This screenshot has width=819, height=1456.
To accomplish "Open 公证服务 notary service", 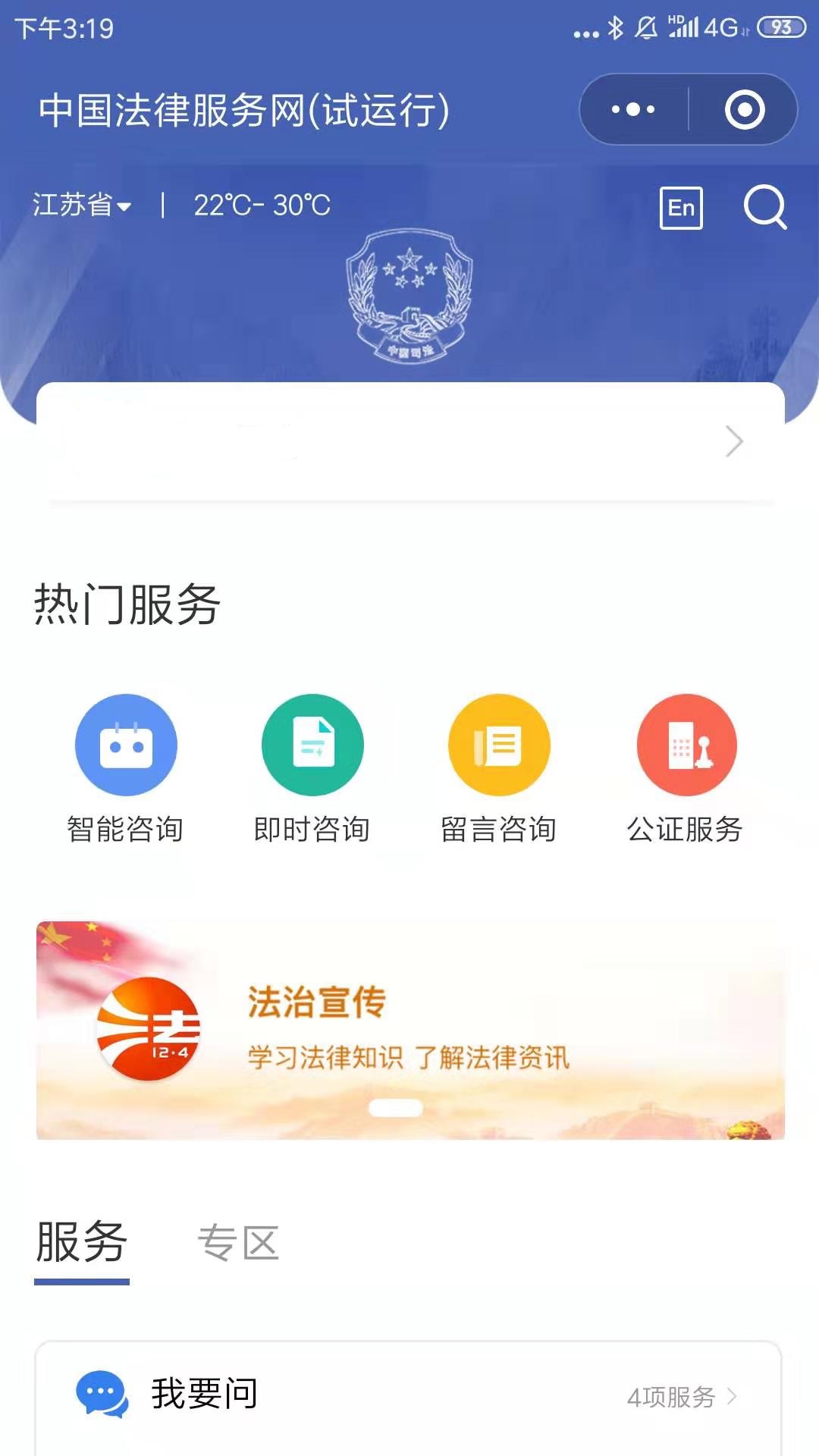I will tap(686, 767).
